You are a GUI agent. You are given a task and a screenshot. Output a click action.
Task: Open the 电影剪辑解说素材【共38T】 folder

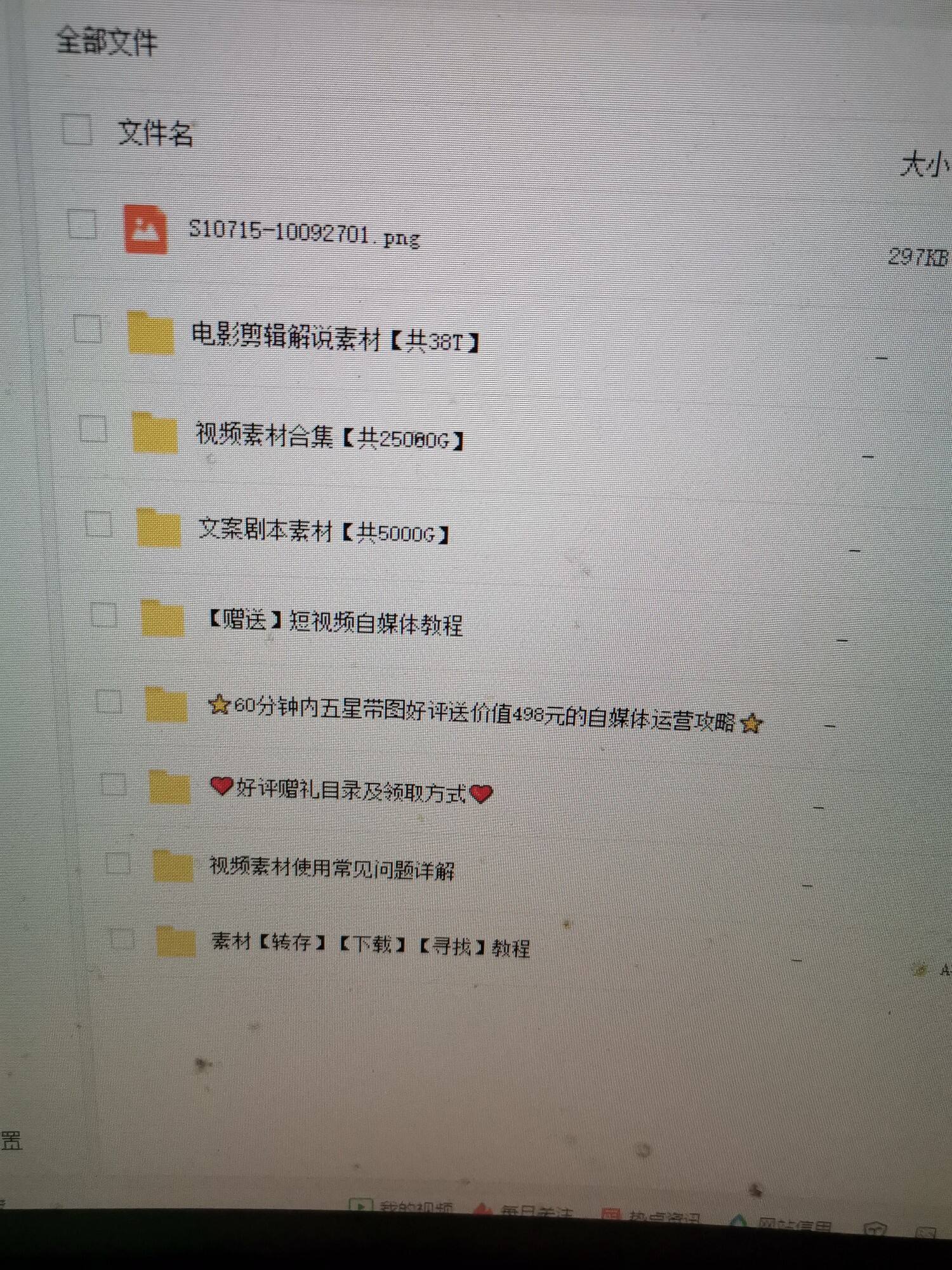click(x=334, y=339)
